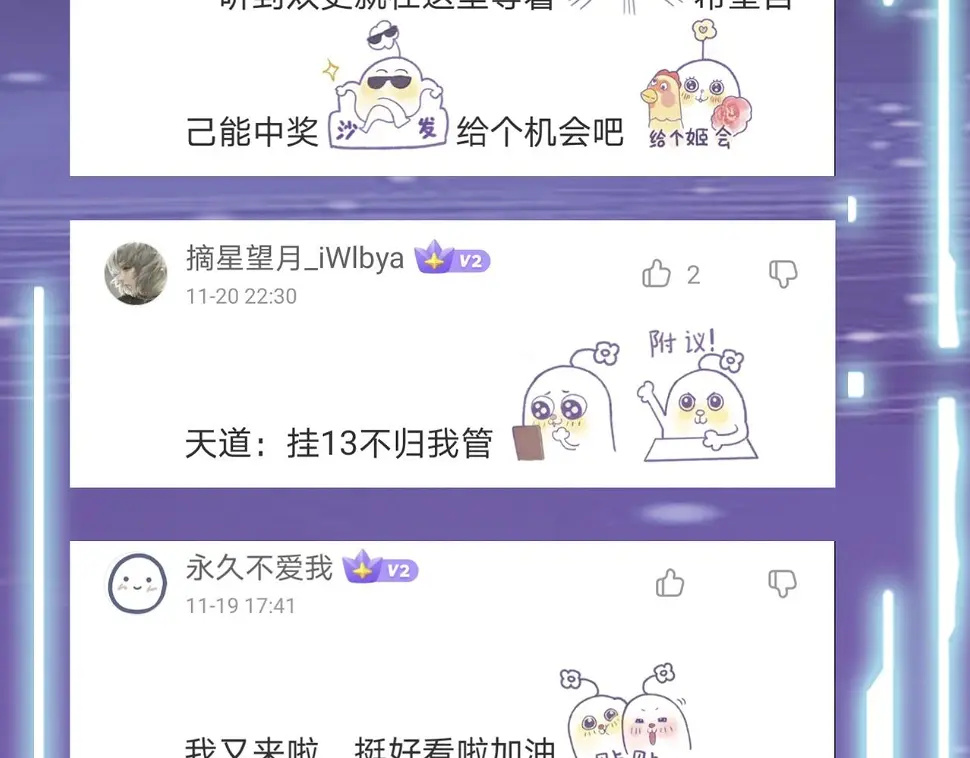
Task: Dislike the comment by 永久不爱我
Action: pyautogui.click(x=782, y=583)
